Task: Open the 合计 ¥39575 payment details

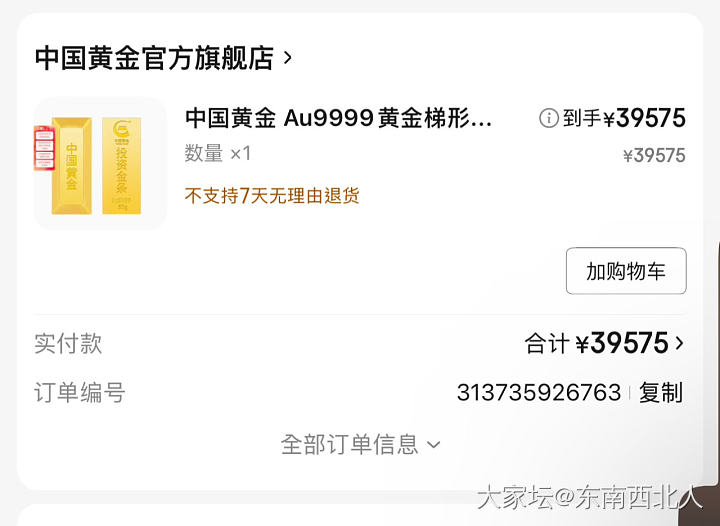Action: point(605,344)
